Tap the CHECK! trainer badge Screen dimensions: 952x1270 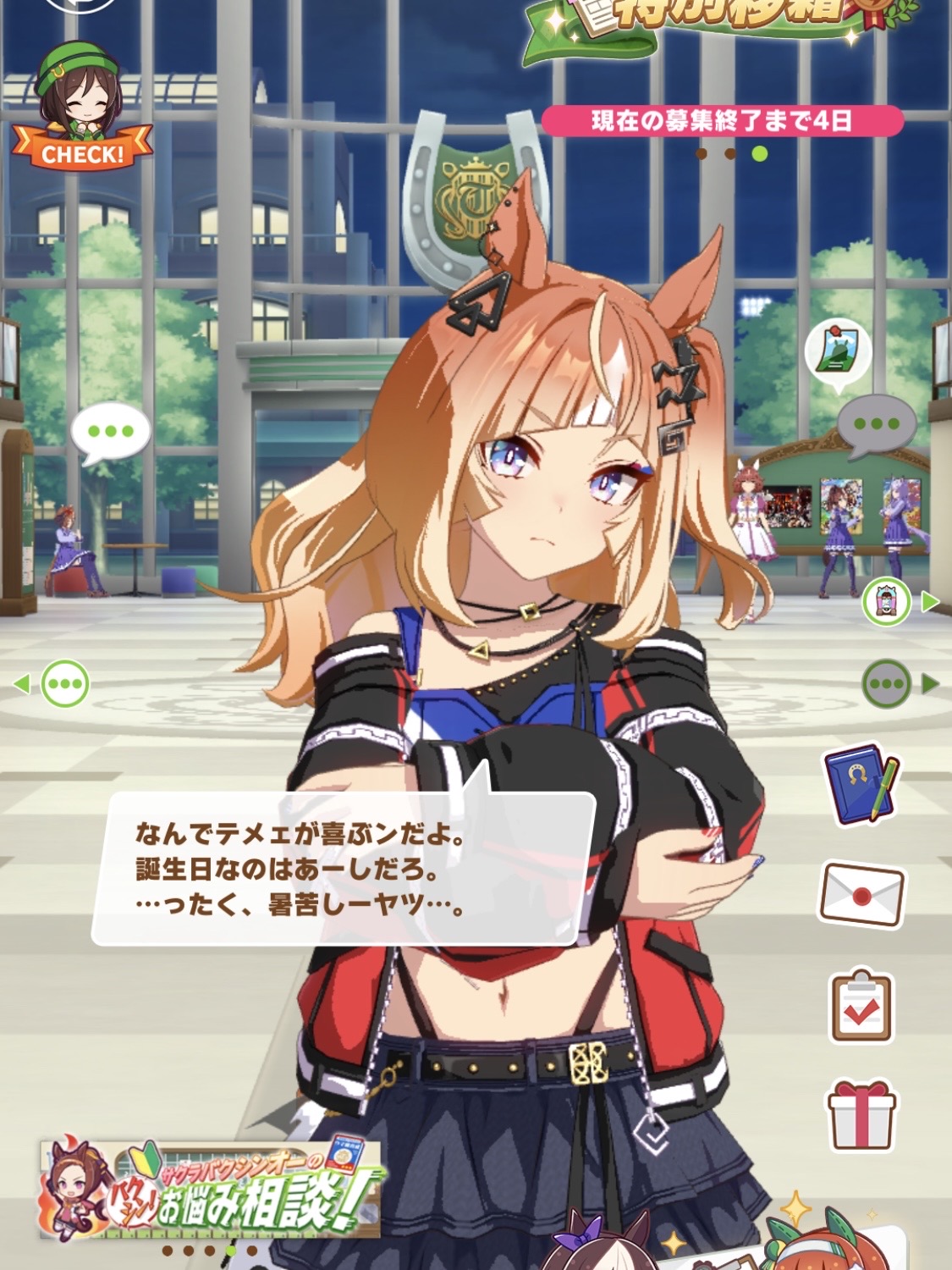coord(81,108)
